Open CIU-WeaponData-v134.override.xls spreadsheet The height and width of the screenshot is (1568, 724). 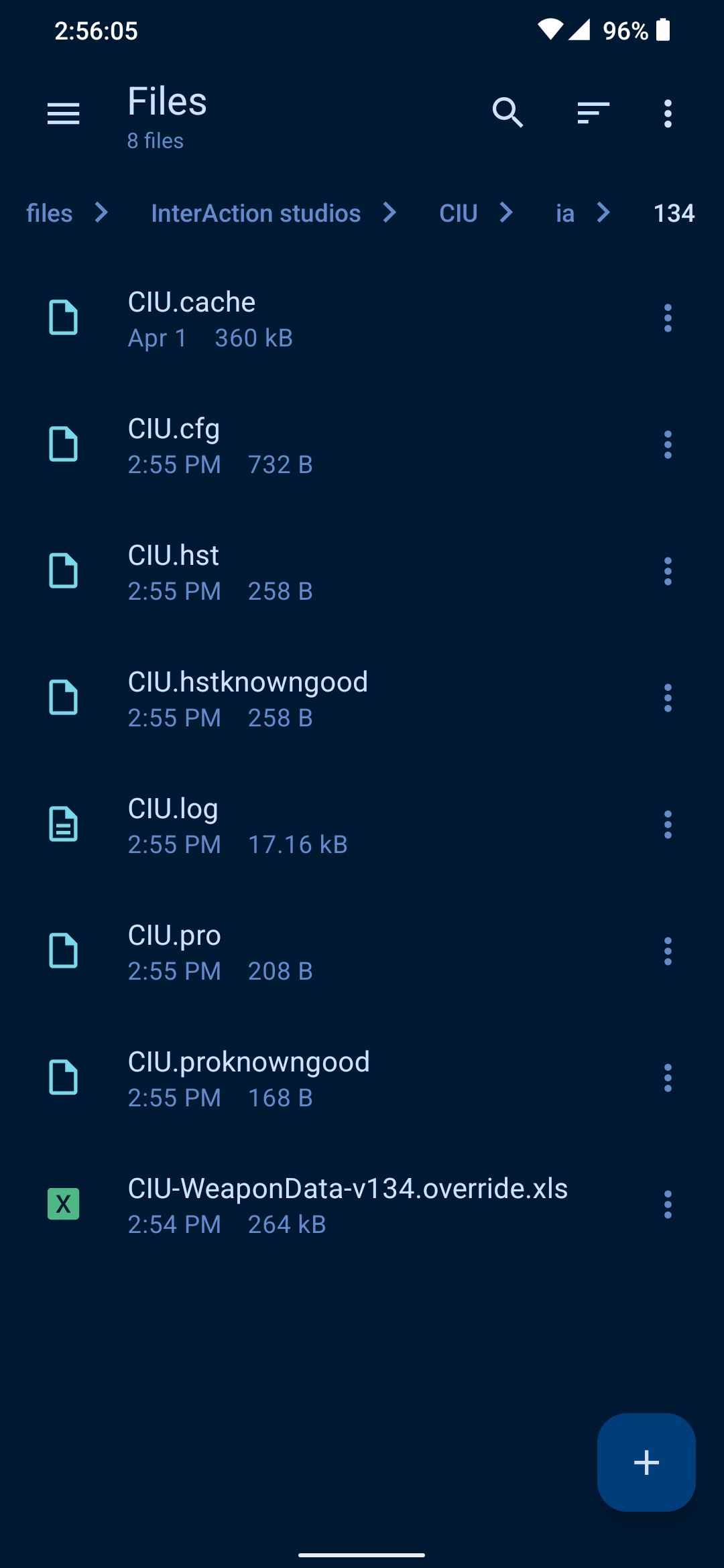coord(347,1204)
